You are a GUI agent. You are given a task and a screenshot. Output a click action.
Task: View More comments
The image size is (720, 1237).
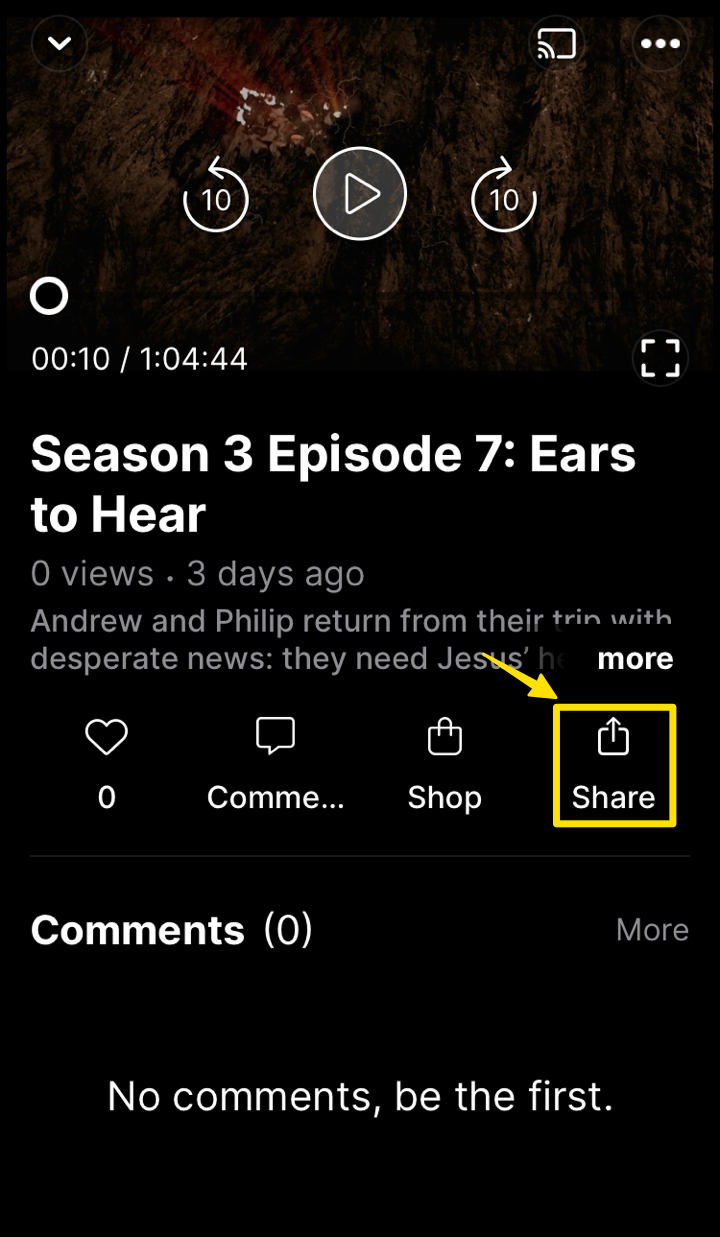pyautogui.click(x=652, y=930)
